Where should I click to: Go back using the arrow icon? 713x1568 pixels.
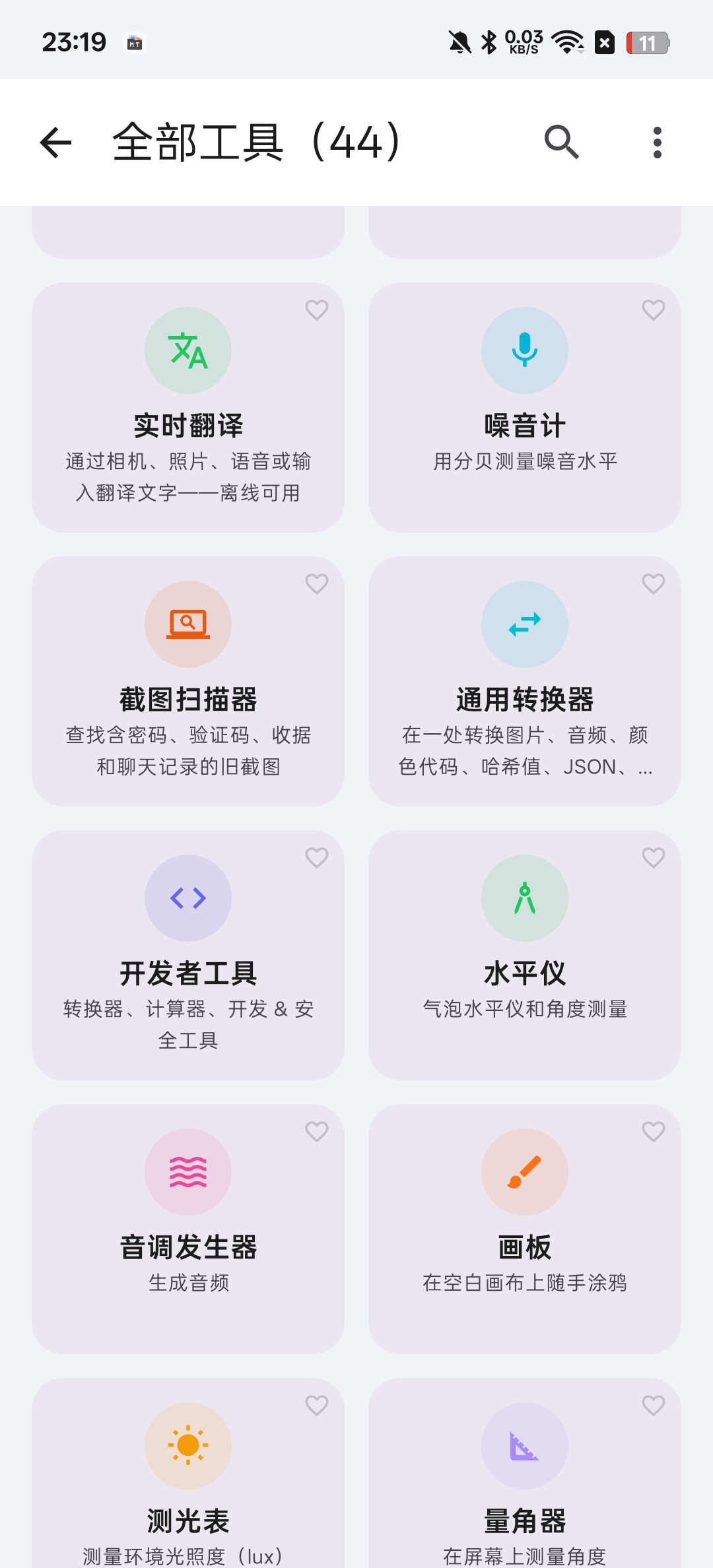[55, 143]
